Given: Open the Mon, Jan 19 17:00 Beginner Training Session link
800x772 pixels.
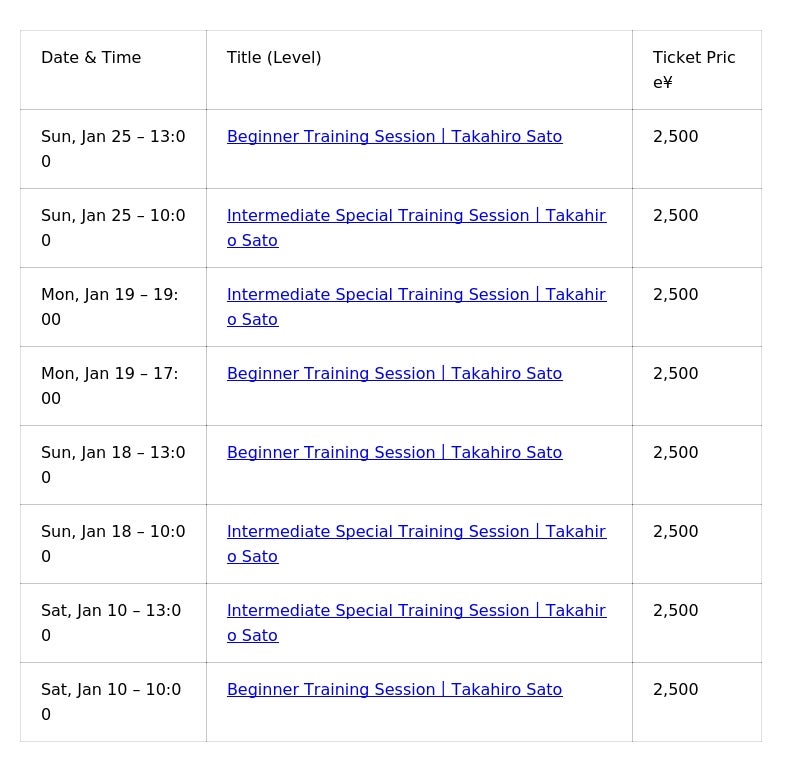Looking at the screenshot, I should [x=394, y=374].
